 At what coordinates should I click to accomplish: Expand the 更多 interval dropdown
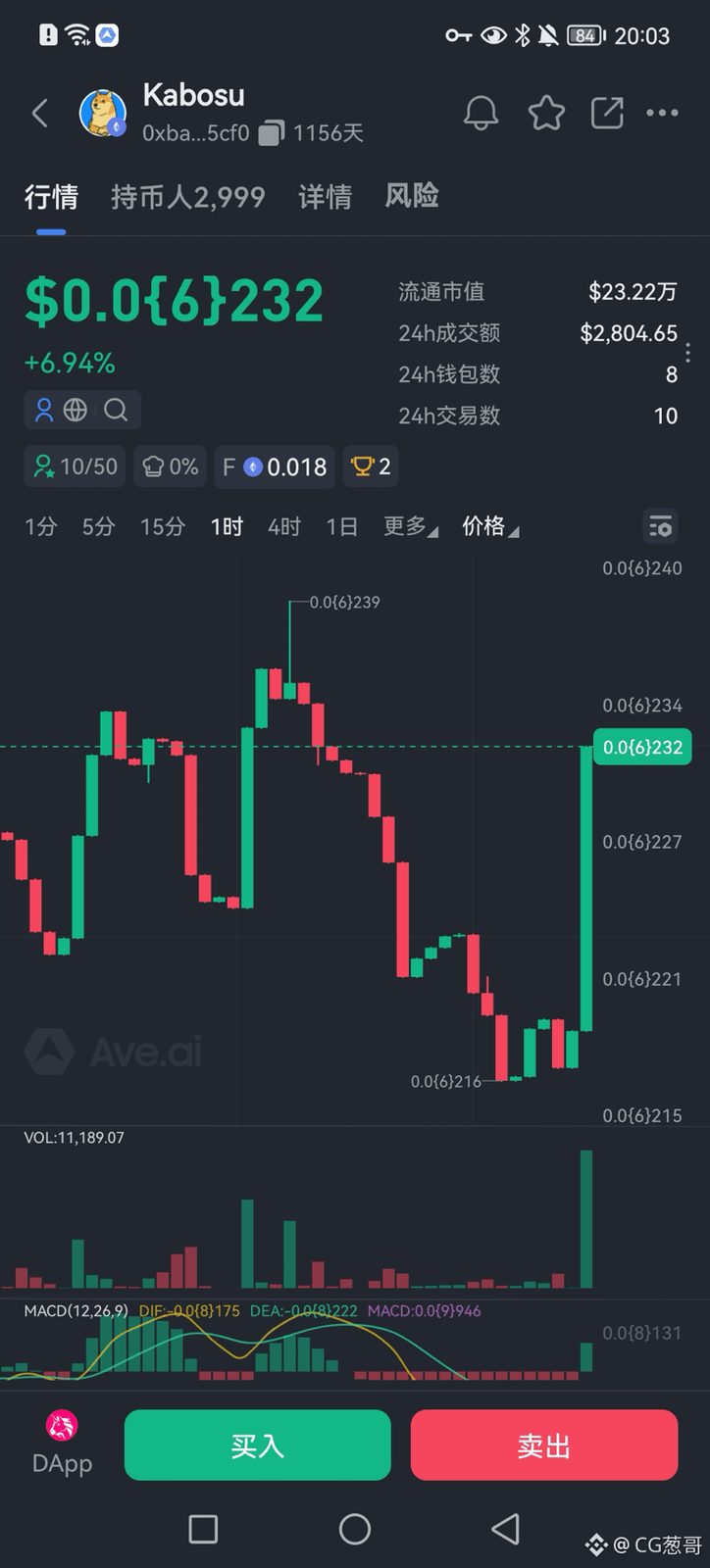[410, 527]
